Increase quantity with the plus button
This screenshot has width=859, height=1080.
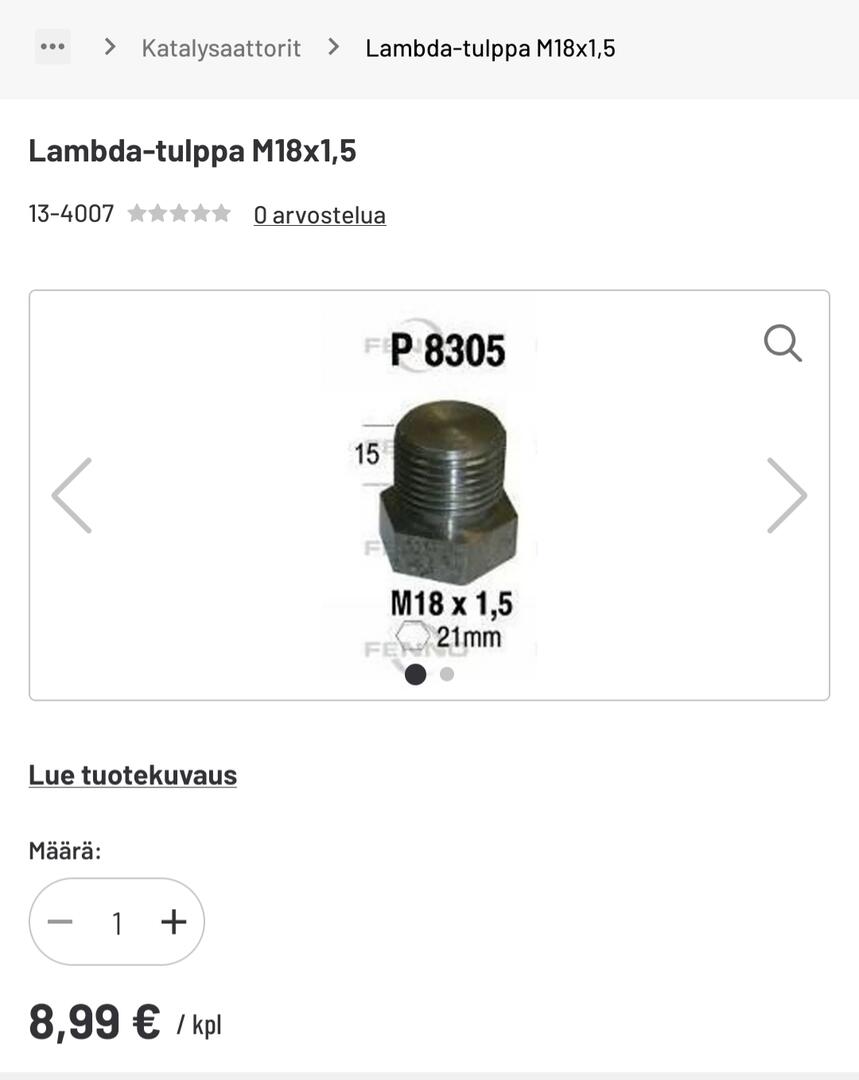coord(174,922)
